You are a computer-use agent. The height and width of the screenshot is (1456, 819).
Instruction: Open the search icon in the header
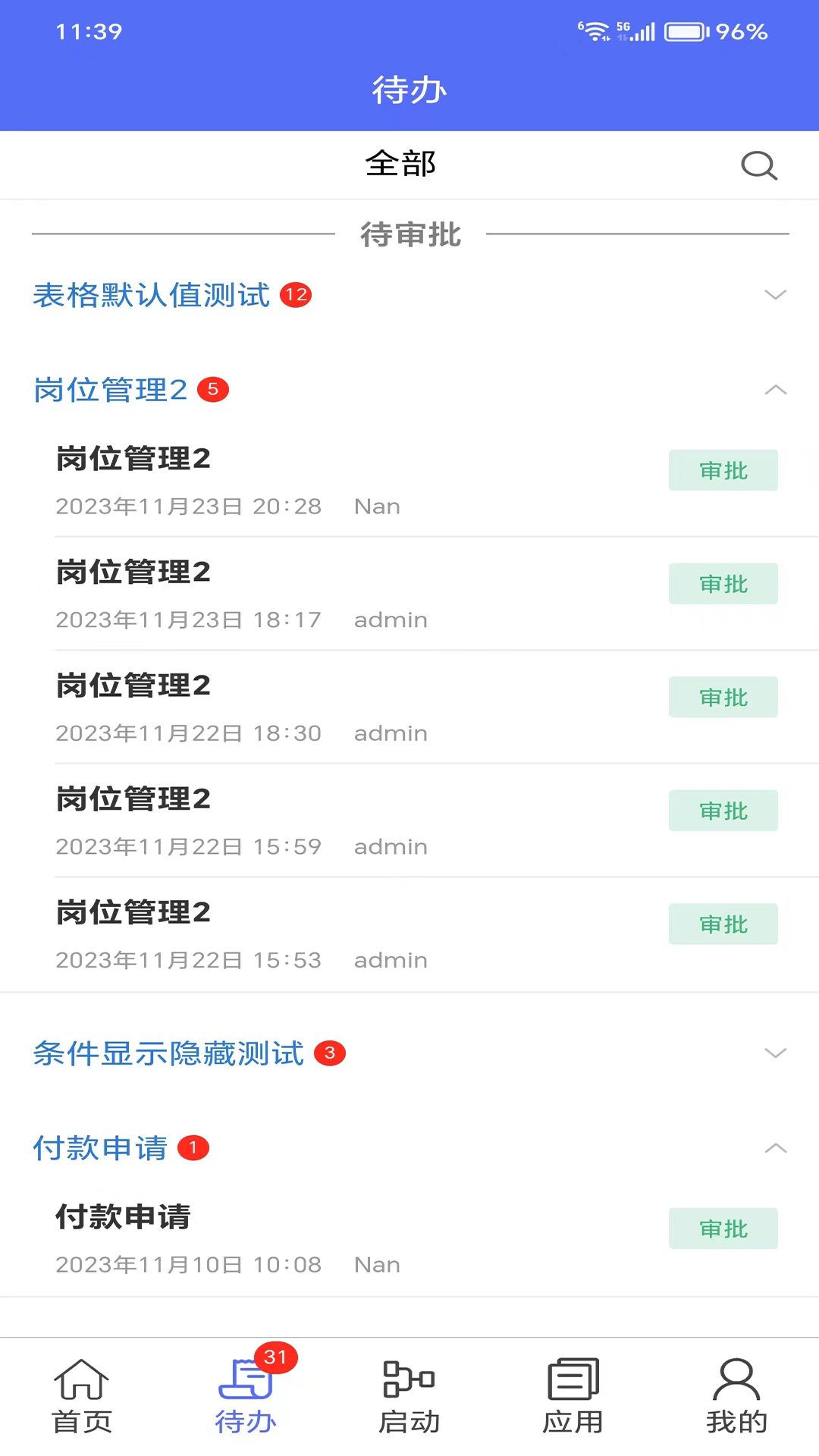759,165
